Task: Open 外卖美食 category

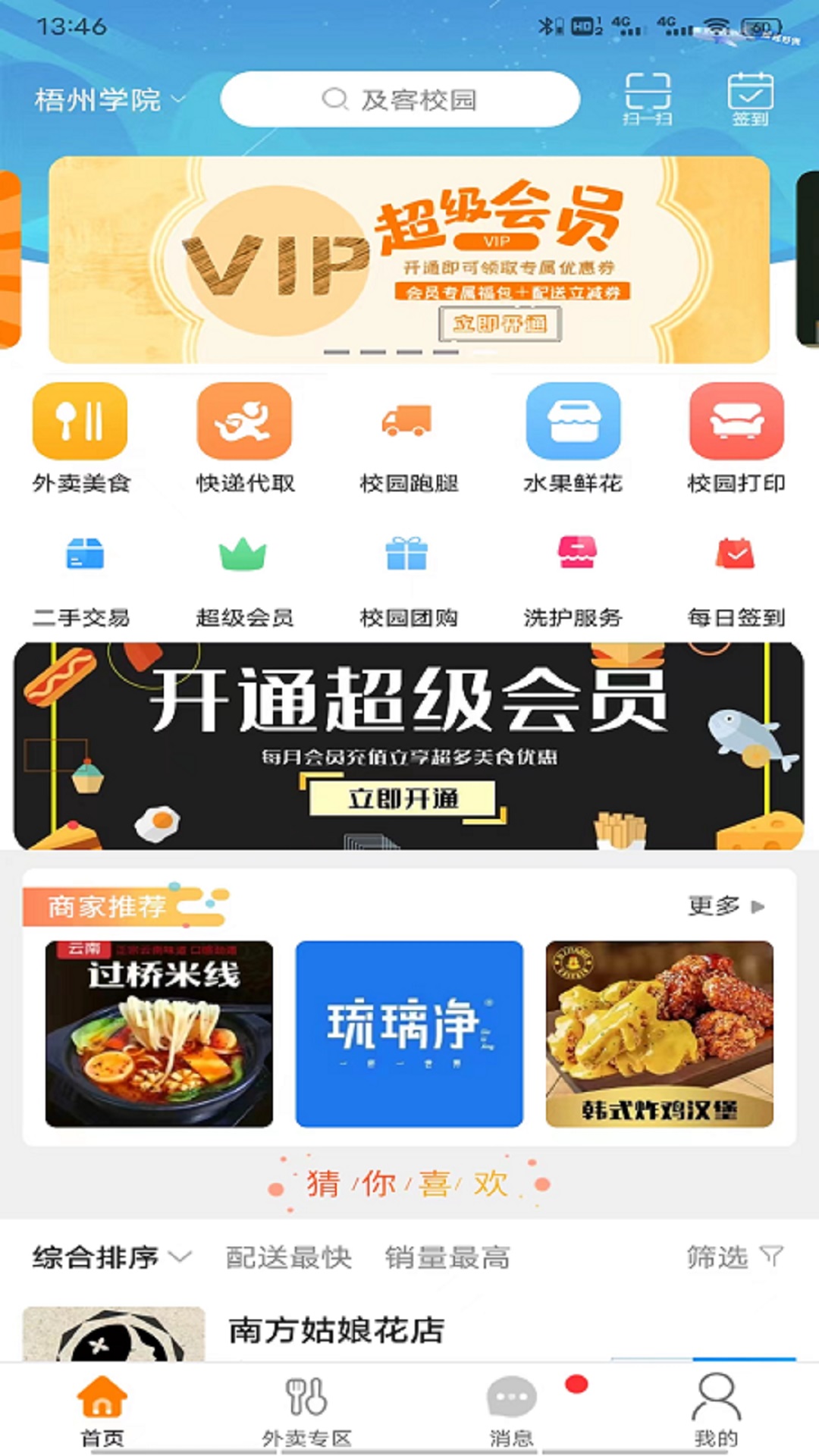Action: (x=80, y=438)
